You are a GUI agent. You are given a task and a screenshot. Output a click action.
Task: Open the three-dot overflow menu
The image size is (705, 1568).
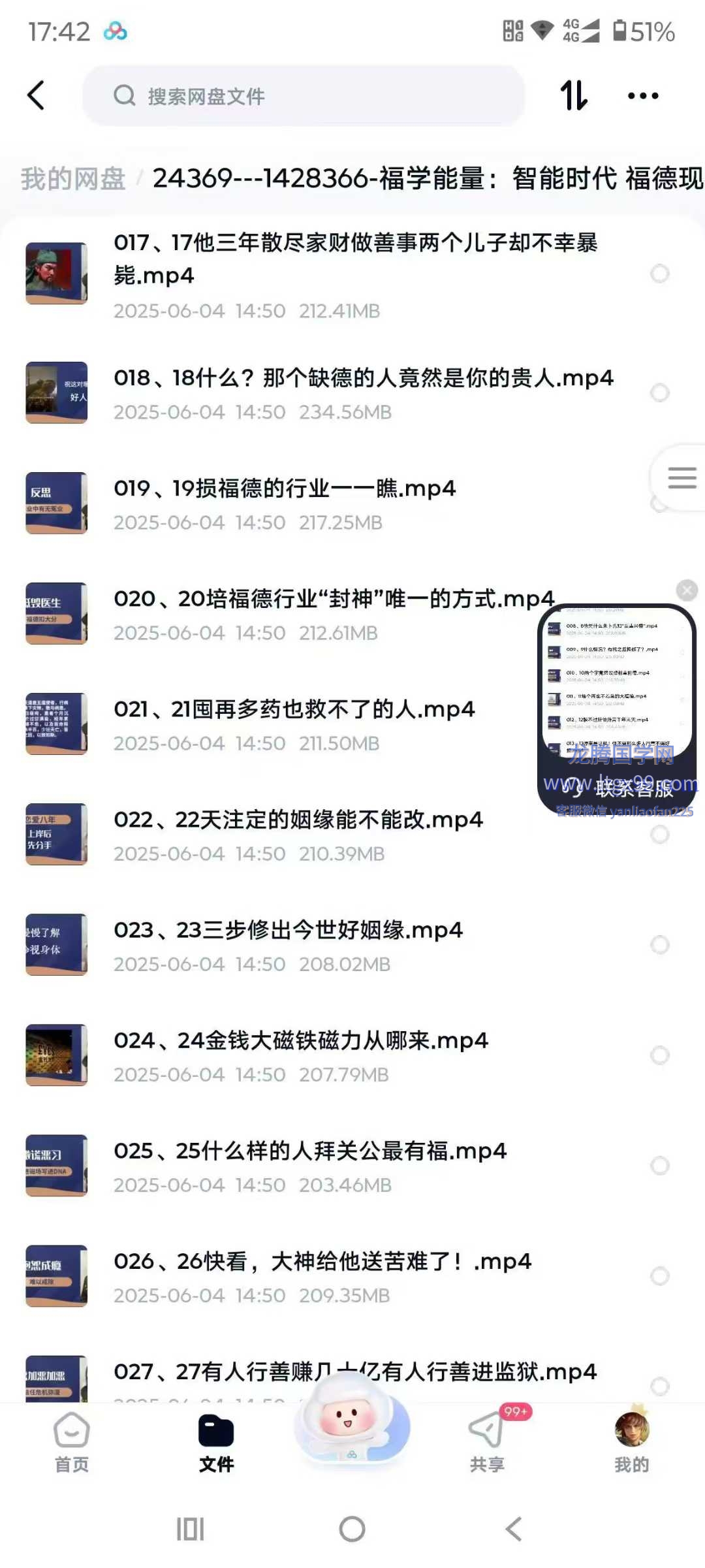pos(643,95)
